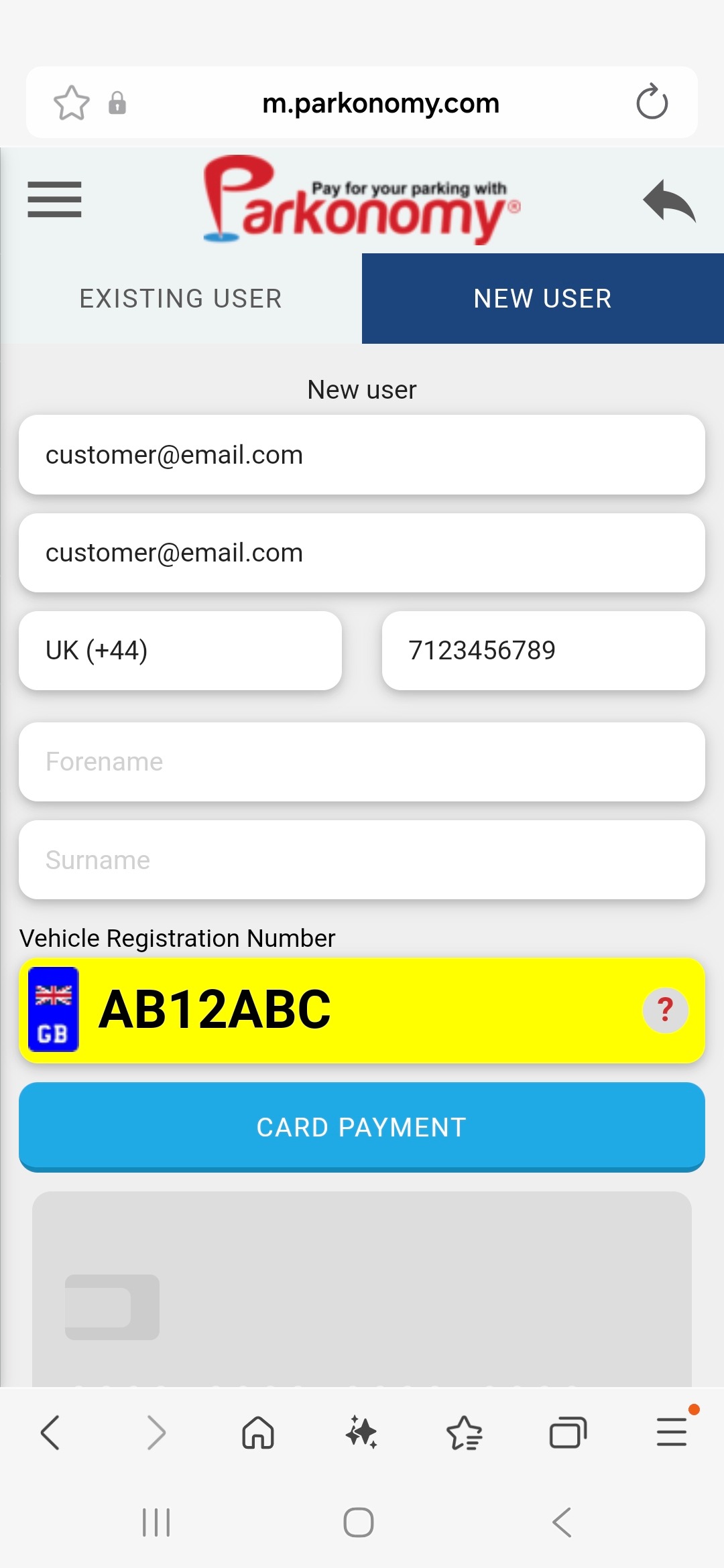Go to the browser home page
The height and width of the screenshot is (1568, 724).
point(258,1433)
